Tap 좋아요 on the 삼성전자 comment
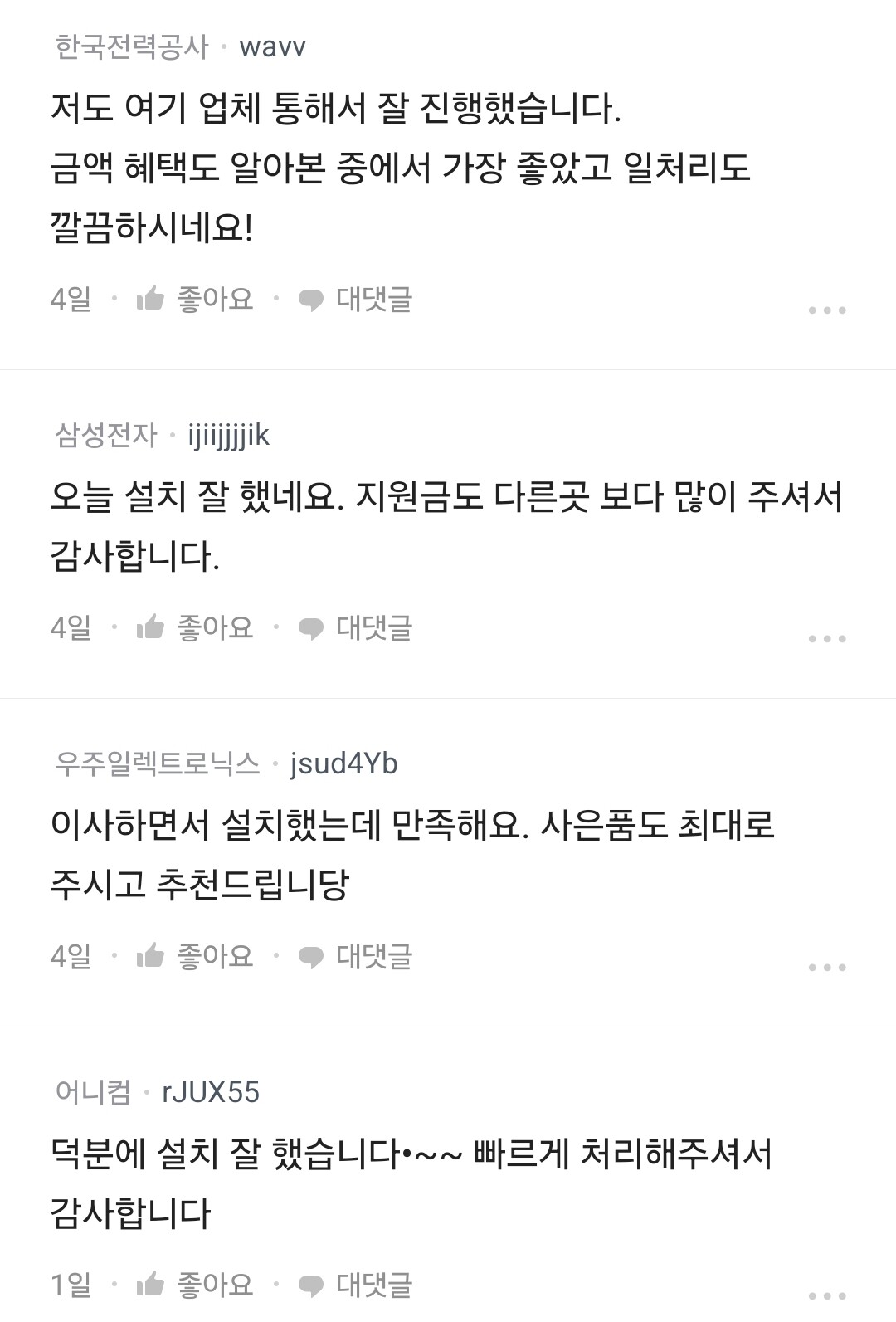Viewport: 896px width, 1322px height. tap(214, 629)
